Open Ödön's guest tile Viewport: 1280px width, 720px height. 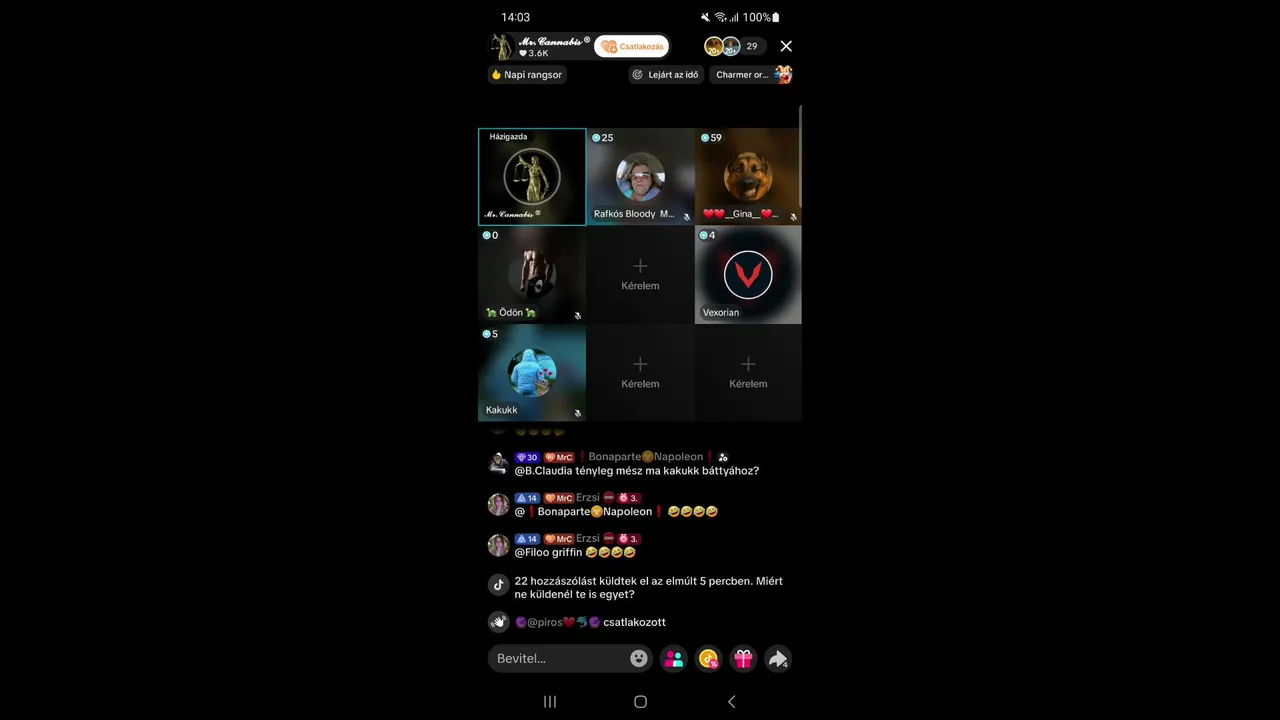pos(532,275)
